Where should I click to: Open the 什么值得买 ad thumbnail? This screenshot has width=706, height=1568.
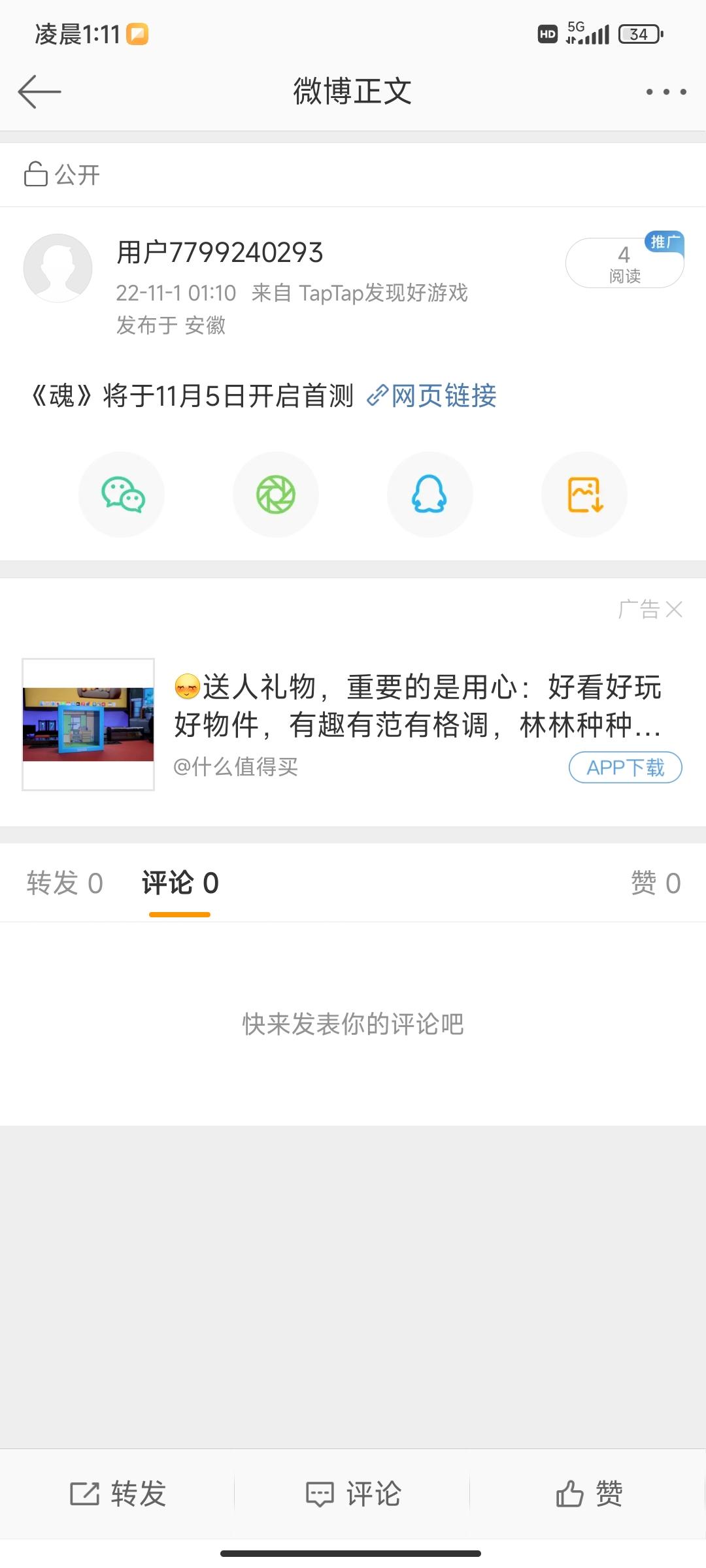(88, 724)
